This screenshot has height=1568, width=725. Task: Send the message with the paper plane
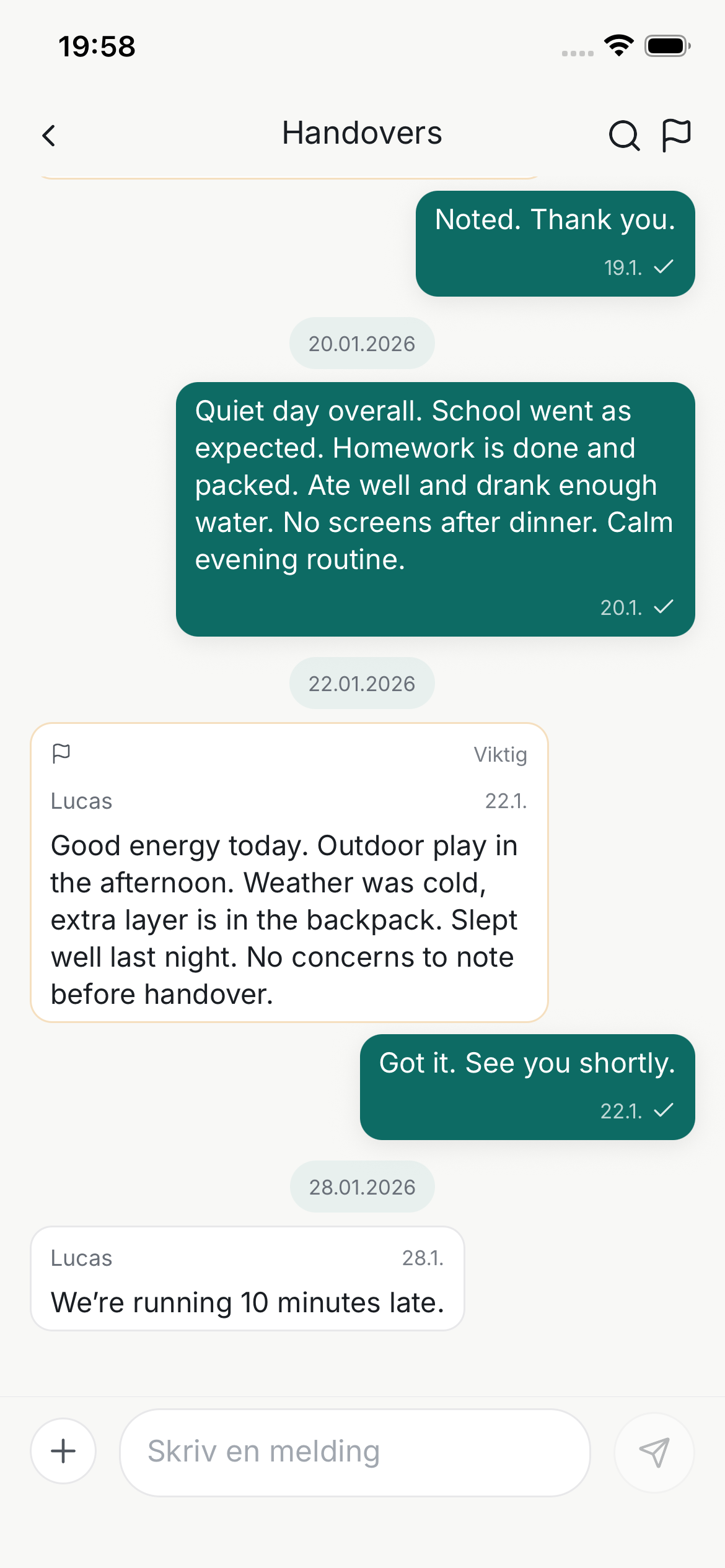coord(654,1452)
